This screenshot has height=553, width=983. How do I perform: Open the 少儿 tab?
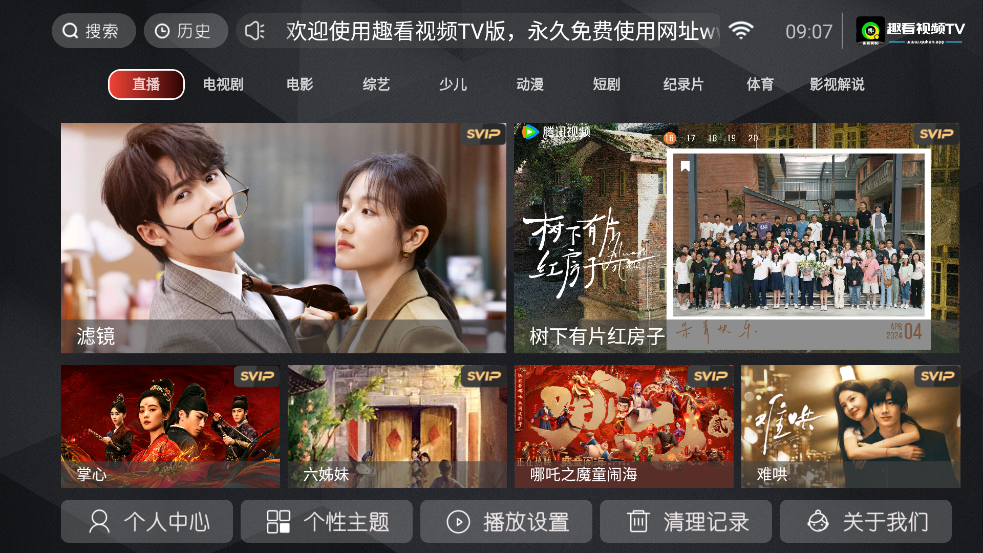click(453, 85)
